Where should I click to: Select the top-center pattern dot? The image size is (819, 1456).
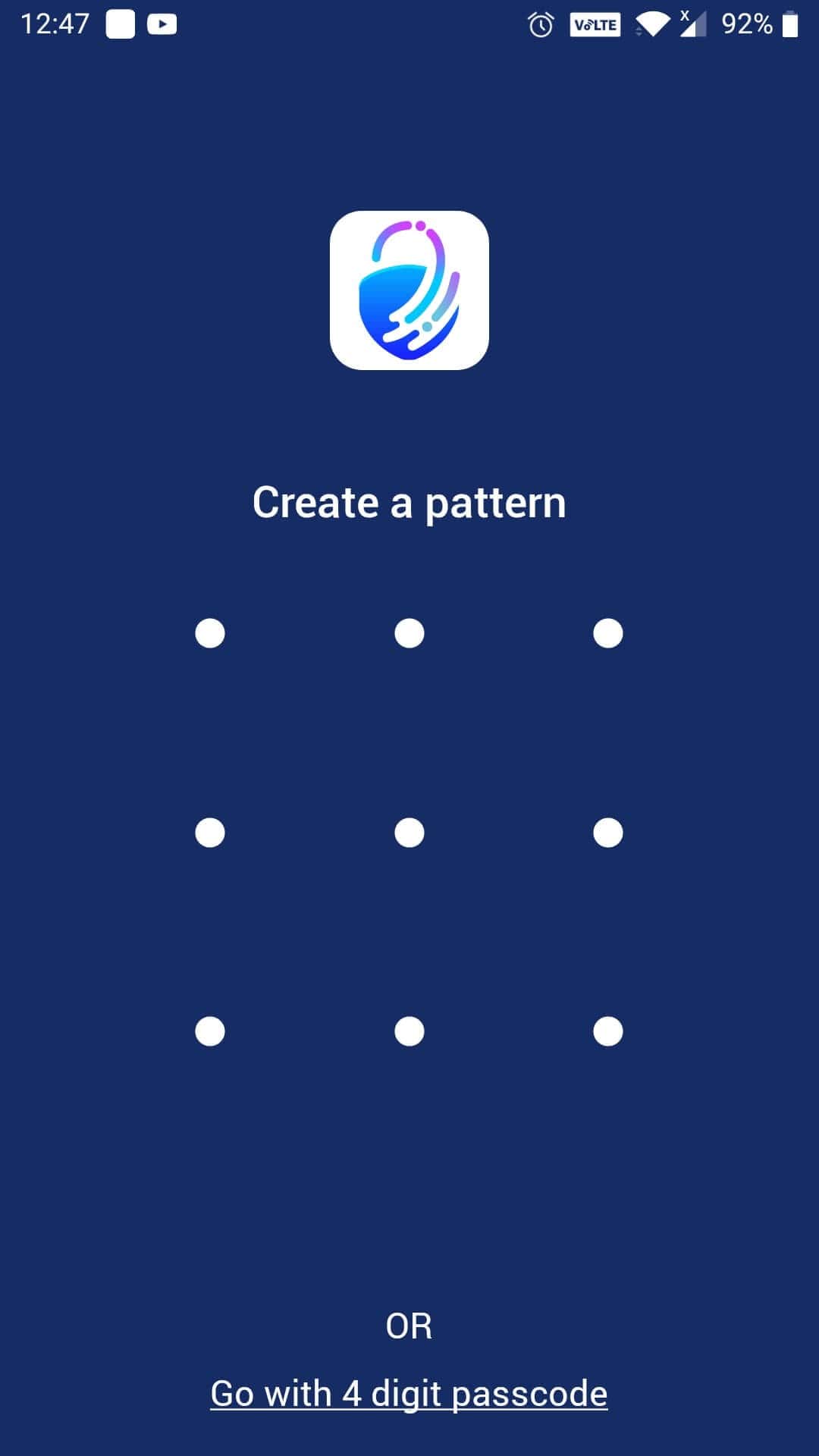(x=409, y=634)
